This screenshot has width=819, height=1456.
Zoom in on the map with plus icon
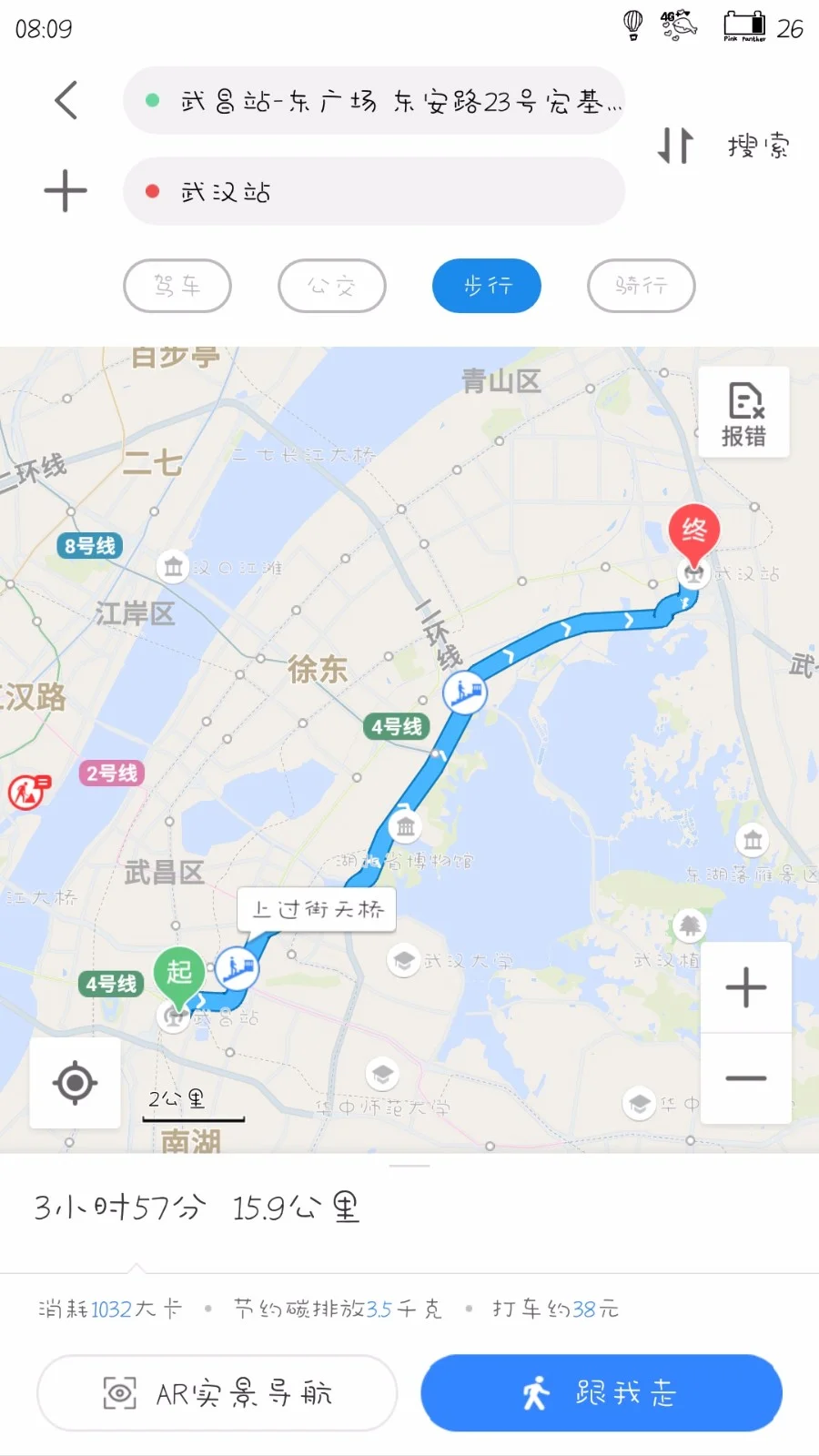coord(745,987)
